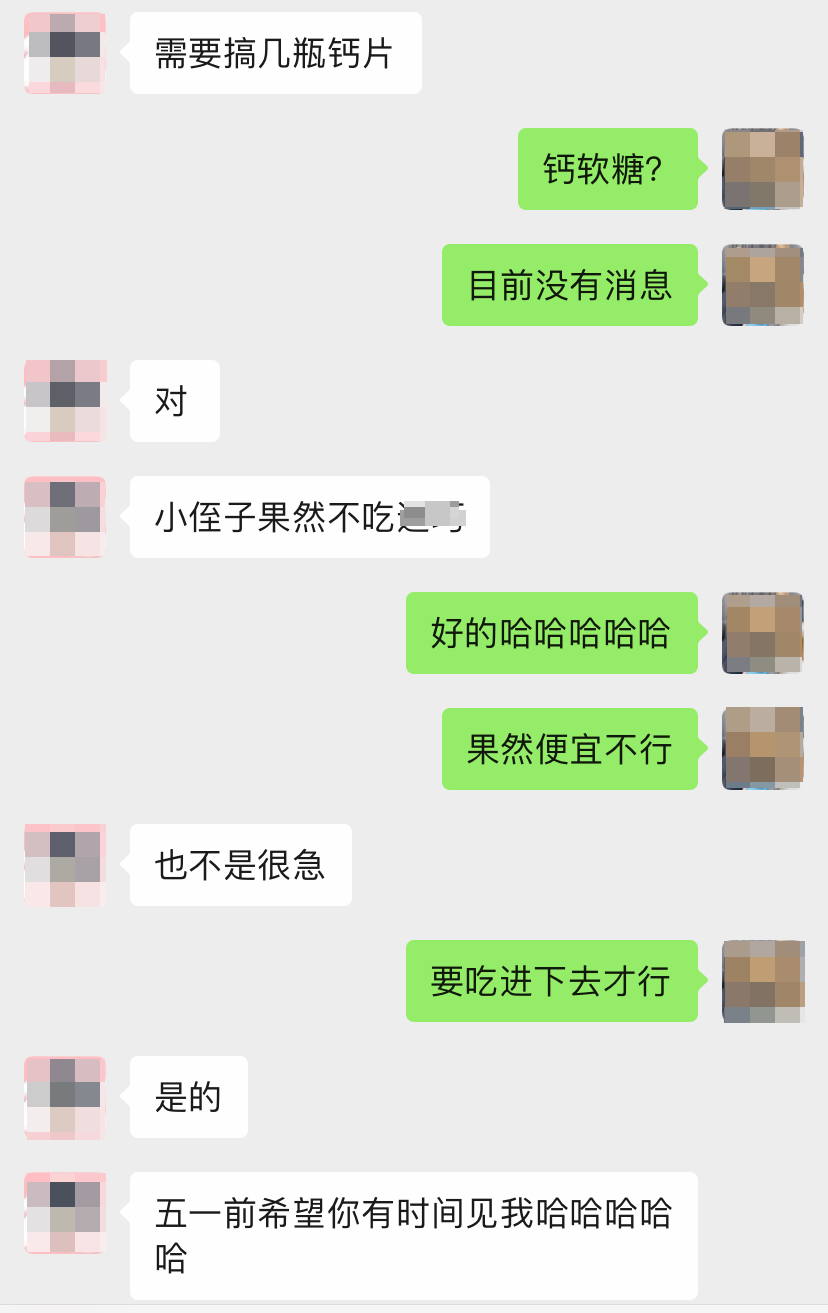The height and width of the screenshot is (1313, 828).
Task: Select your avatar beside 目前没有消息
Action: [x=762, y=286]
